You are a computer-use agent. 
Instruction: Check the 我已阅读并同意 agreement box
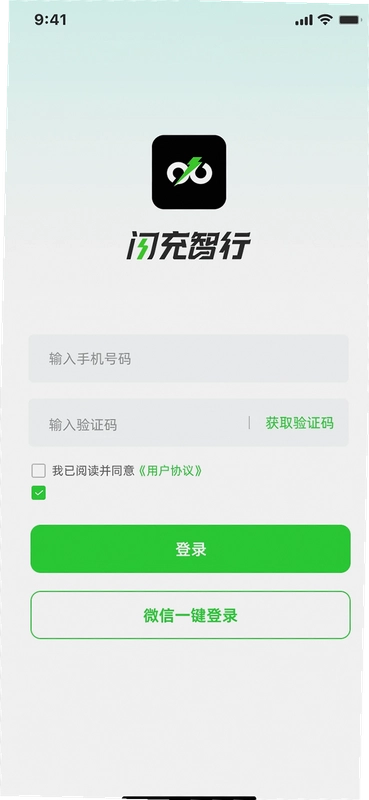point(39,470)
